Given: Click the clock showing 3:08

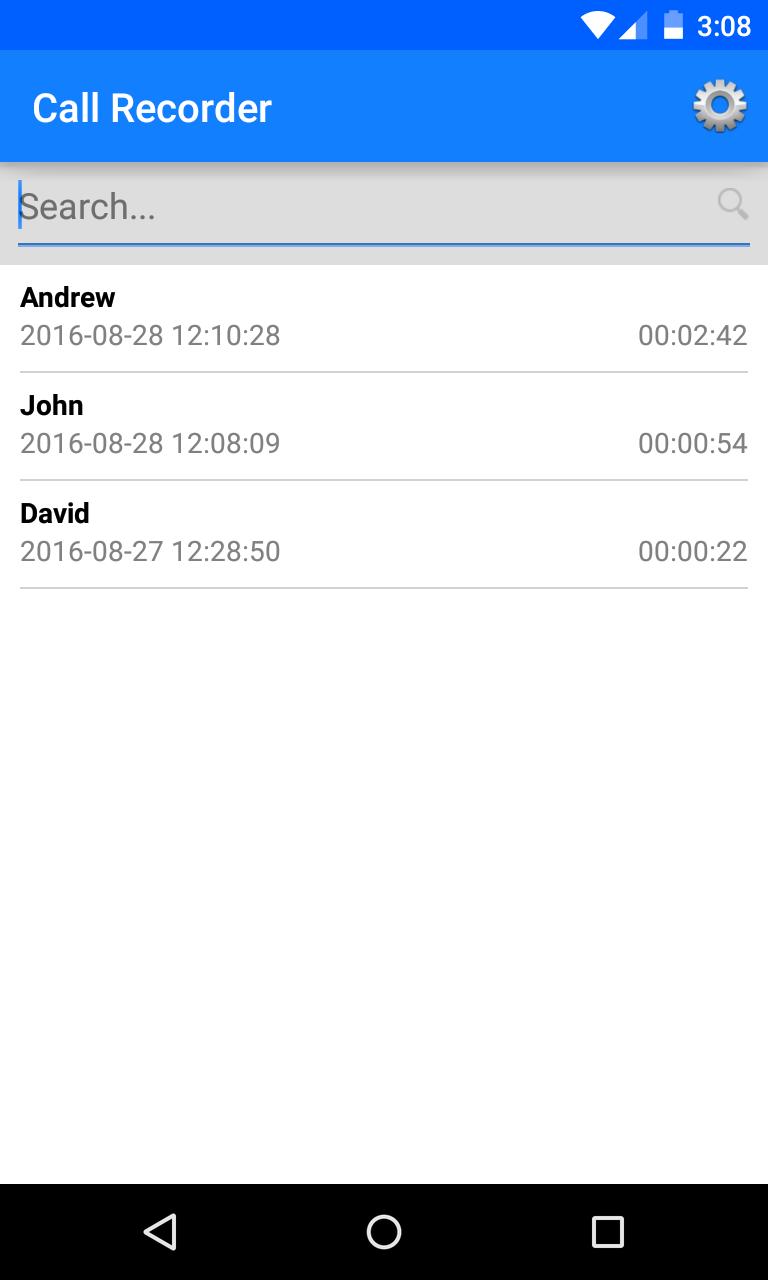Looking at the screenshot, I should tap(723, 25).
